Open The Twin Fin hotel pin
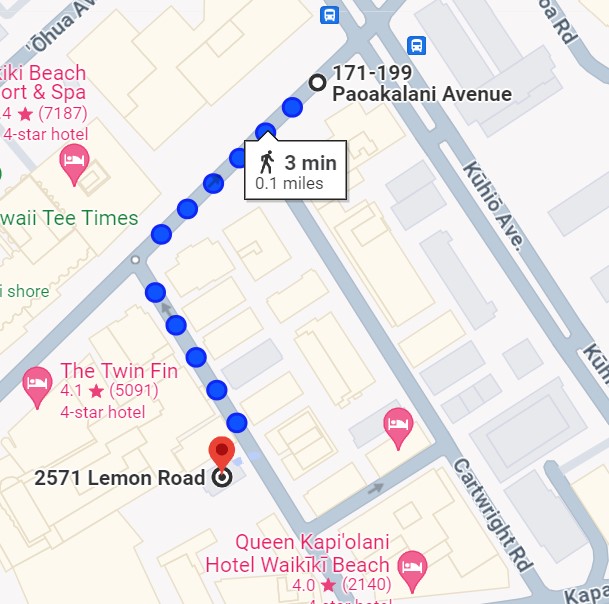This screenshot has width=609, height=604. tap(38, 384)
